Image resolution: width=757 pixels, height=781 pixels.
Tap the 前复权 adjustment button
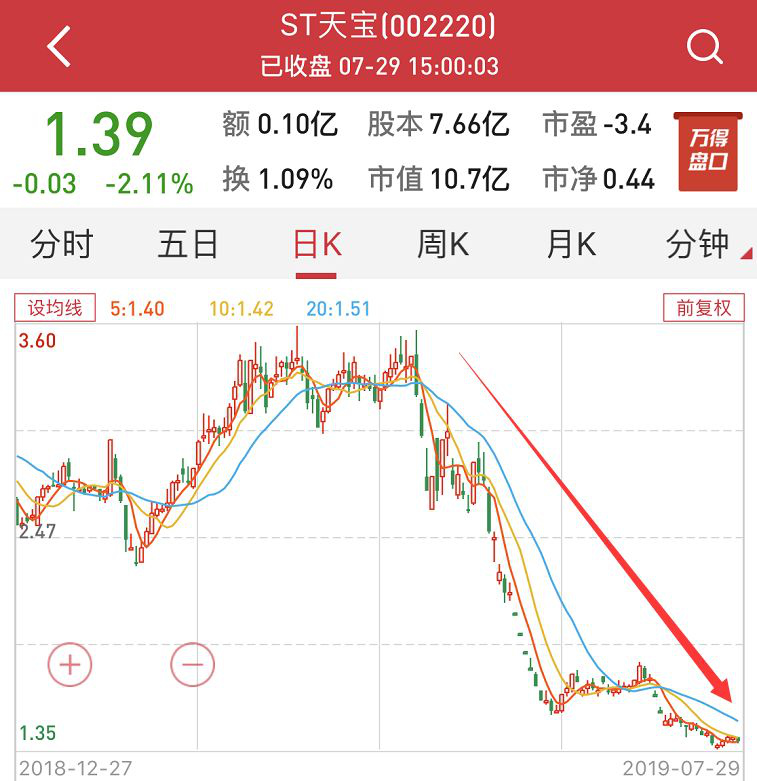[704, 308]
